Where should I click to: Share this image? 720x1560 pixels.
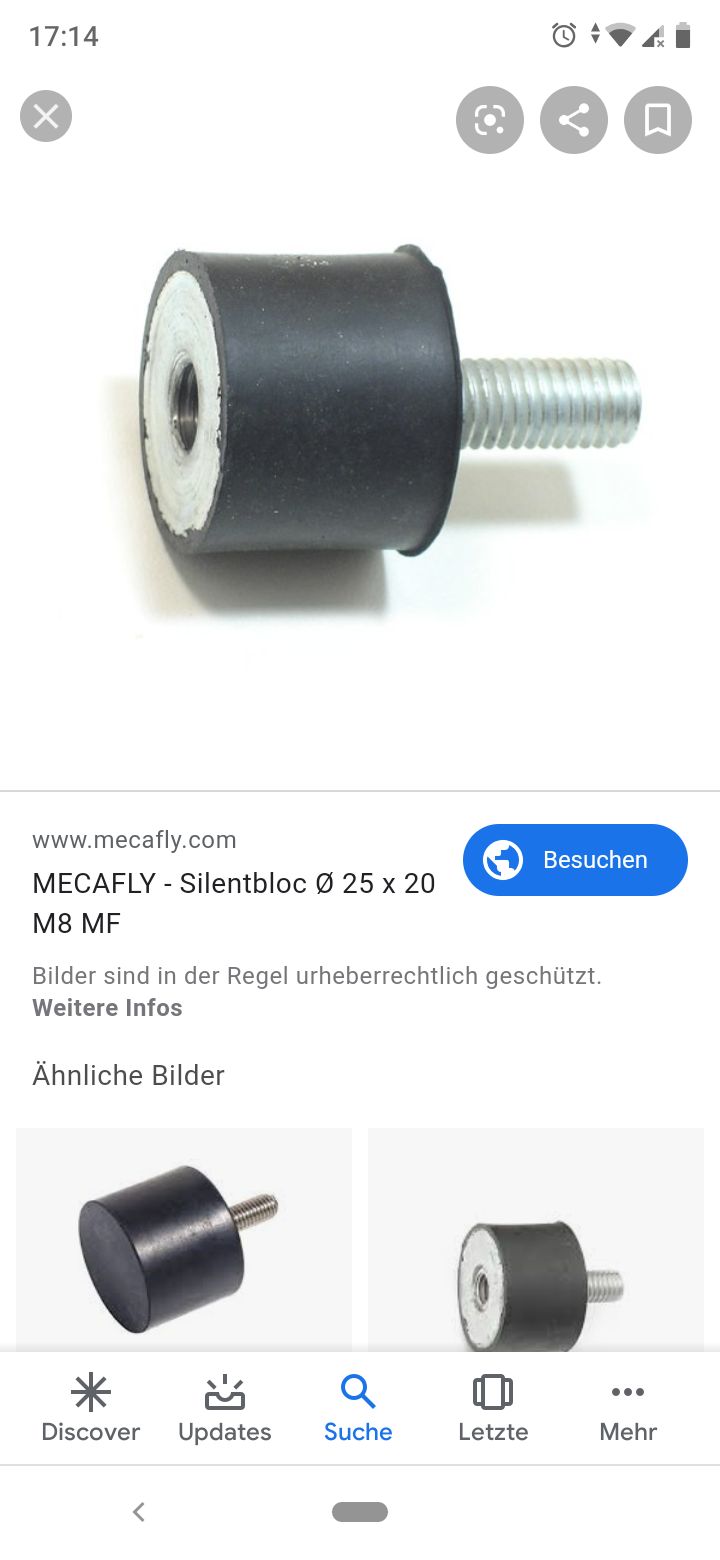(x=574, y=120)
